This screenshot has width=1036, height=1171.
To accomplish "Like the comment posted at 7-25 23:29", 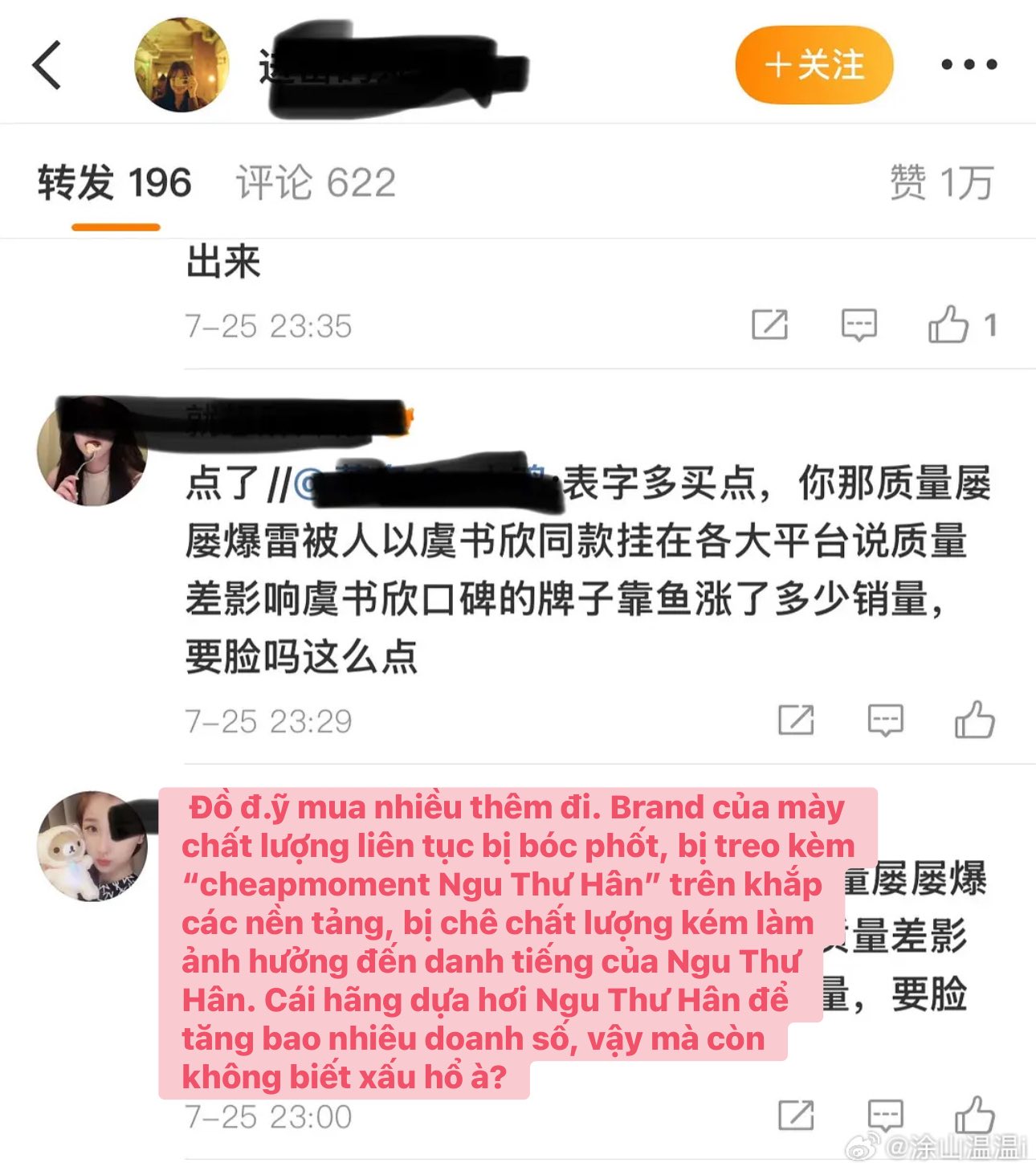I will coord(974,720).
